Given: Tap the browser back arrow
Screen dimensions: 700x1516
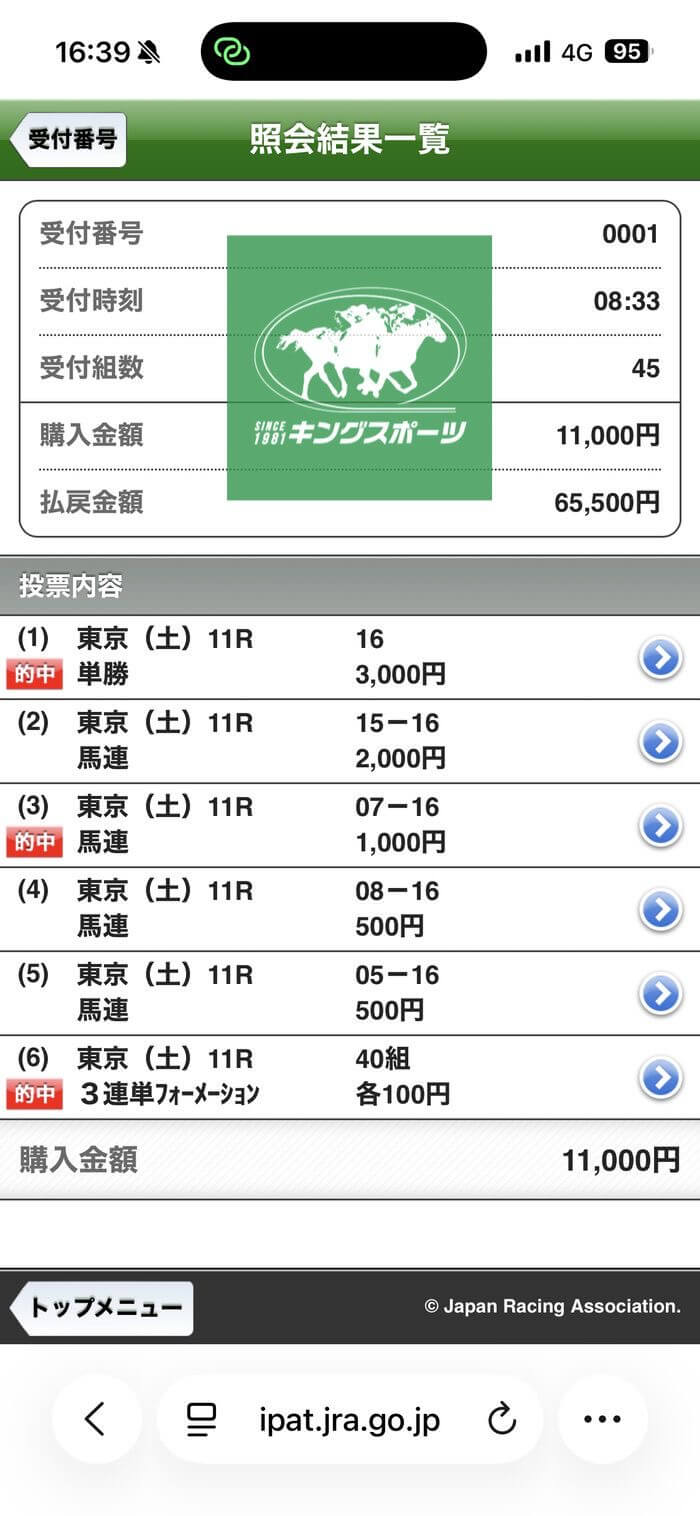Looking at the screenshot, I should coord(96,1418).
